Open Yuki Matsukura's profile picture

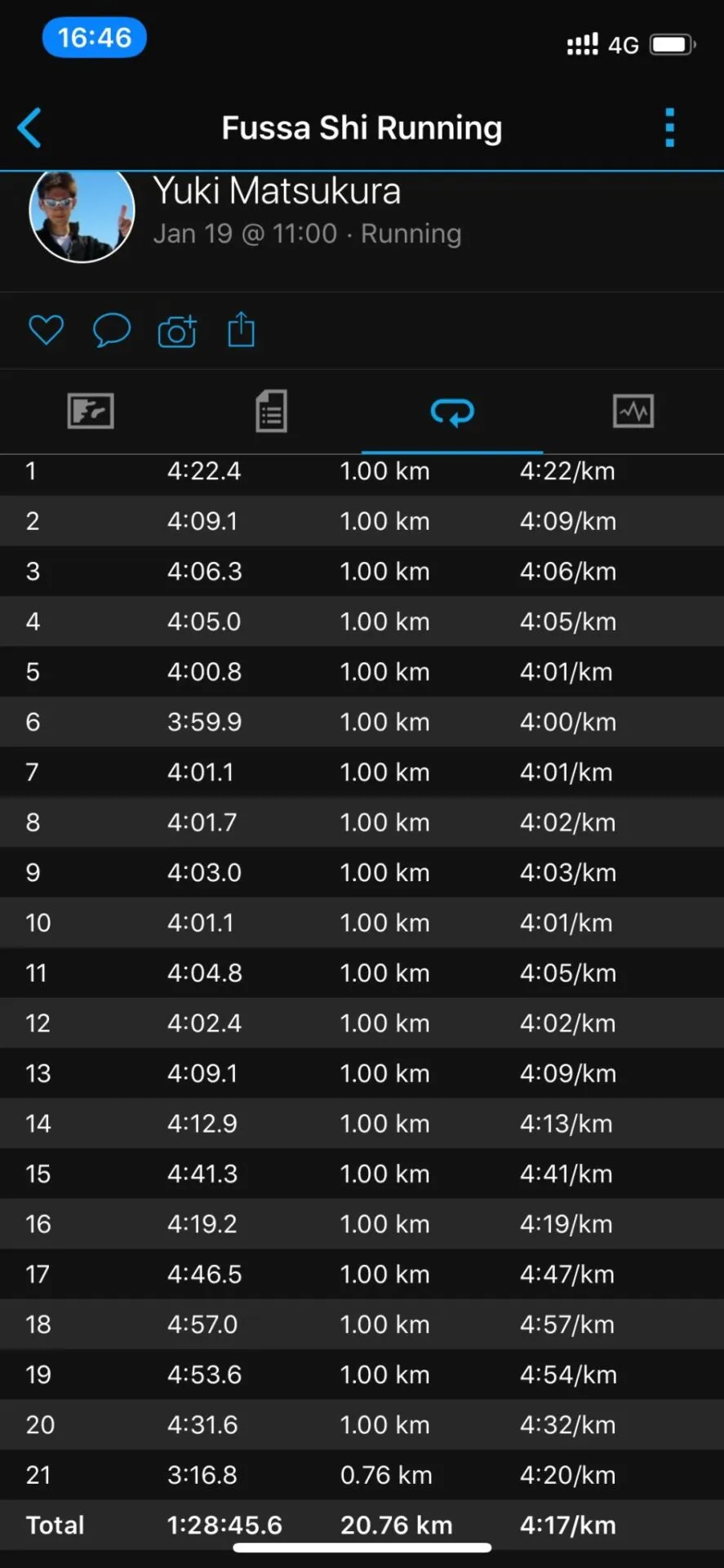[82, 214]
